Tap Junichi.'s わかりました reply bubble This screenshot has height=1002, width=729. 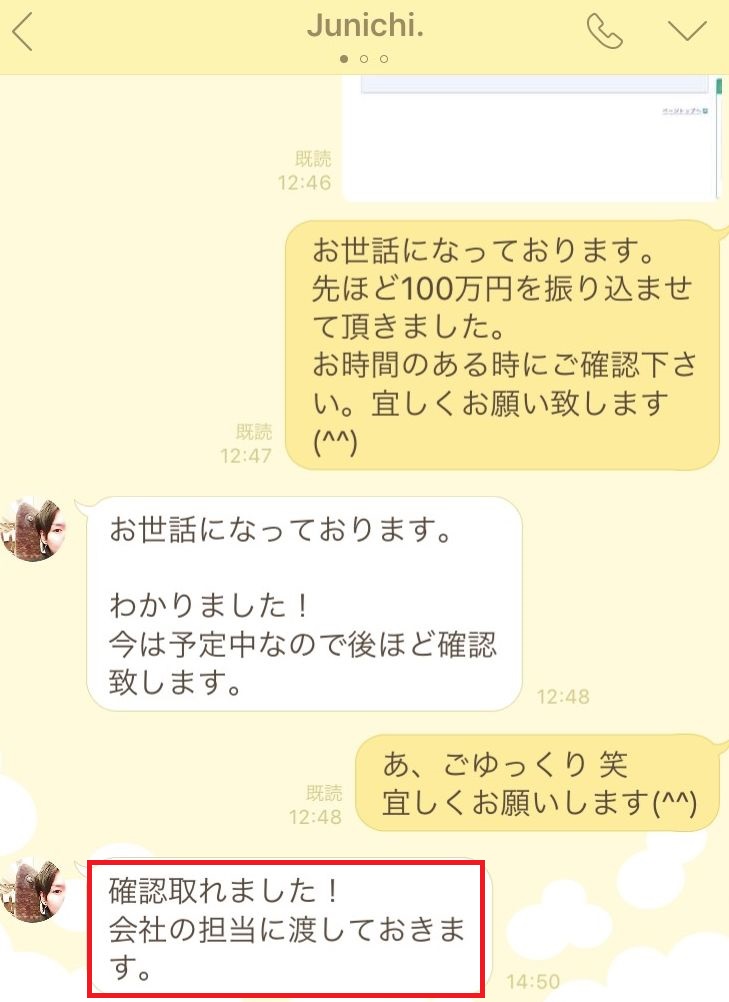coord(300,600)
